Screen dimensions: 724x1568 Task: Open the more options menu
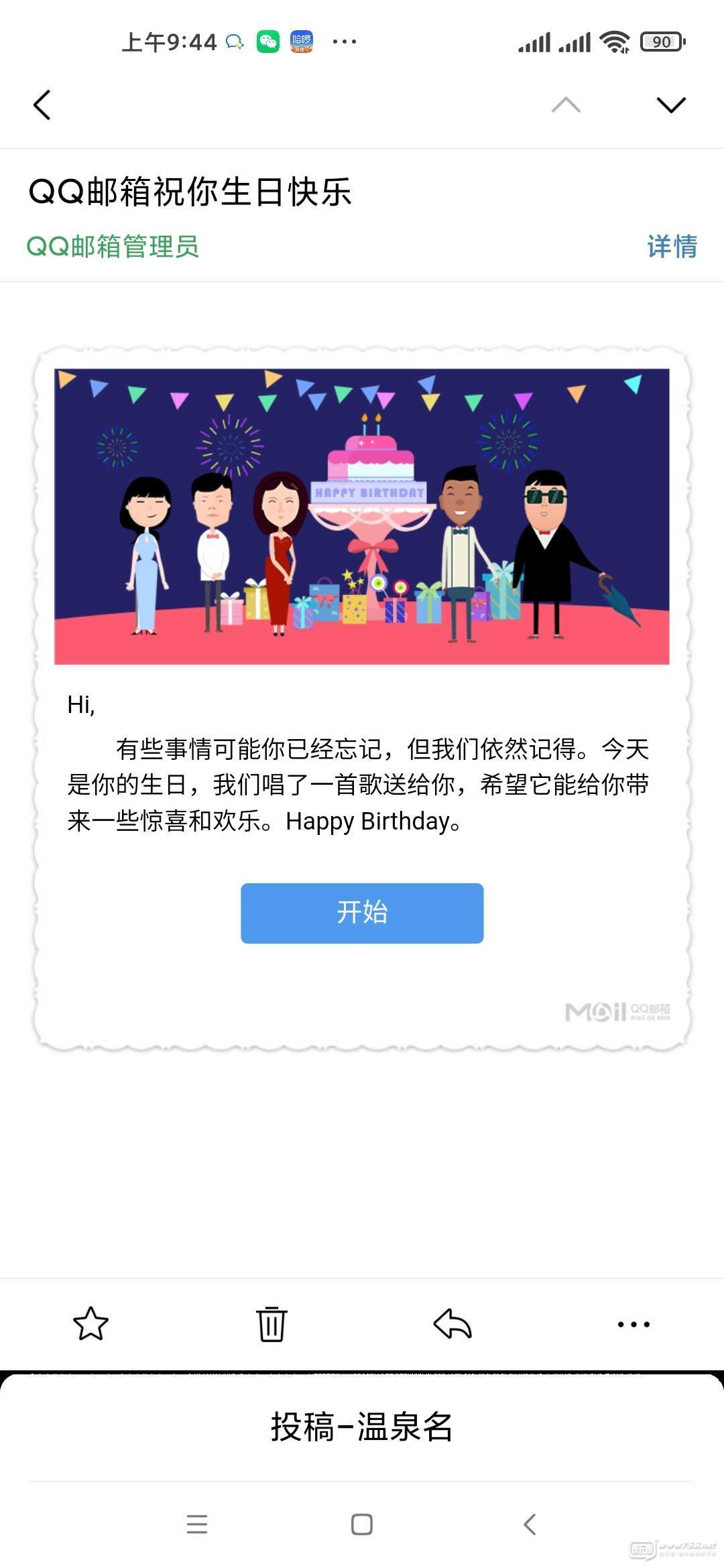click(x=633, y=1324)
